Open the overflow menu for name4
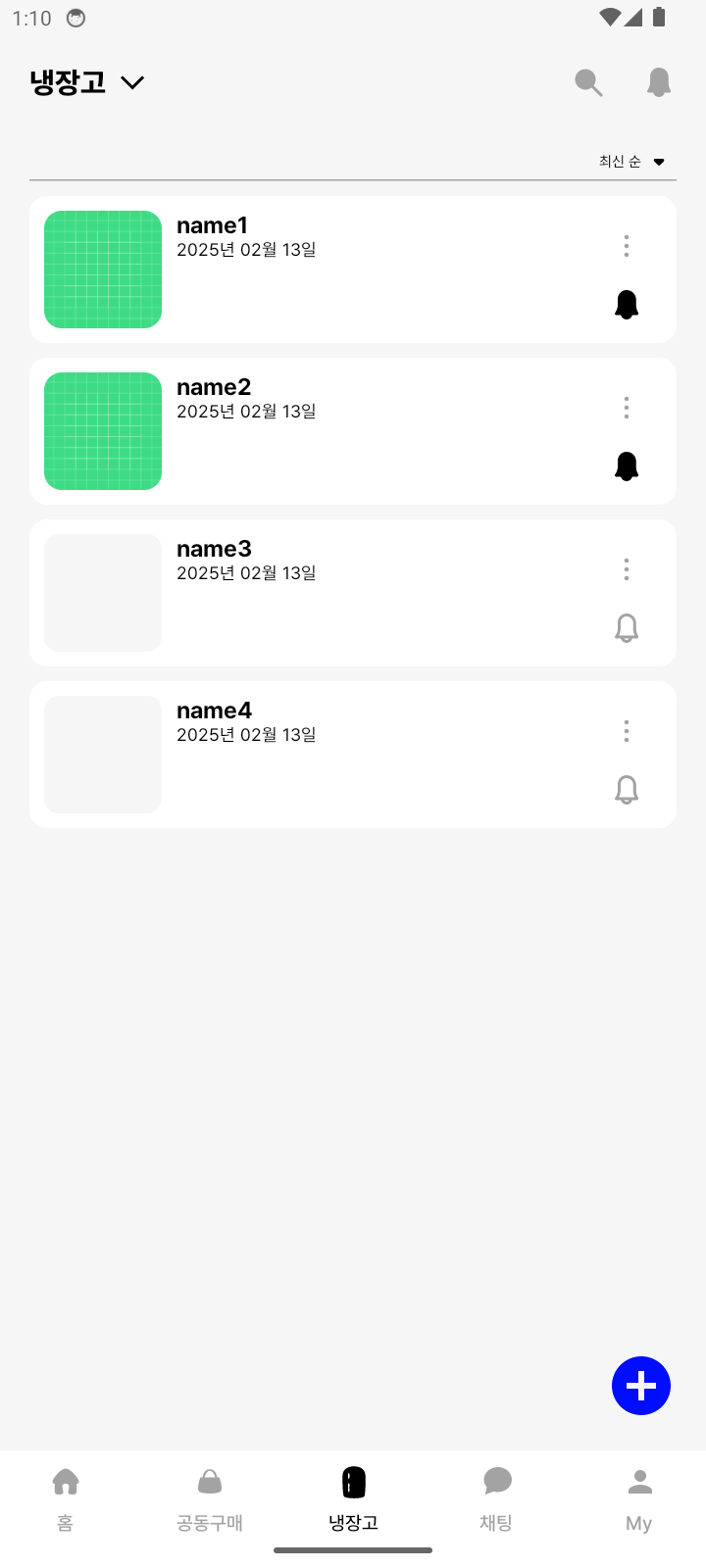The width and height of the screenshot is (706, 1568). (627, 731)
